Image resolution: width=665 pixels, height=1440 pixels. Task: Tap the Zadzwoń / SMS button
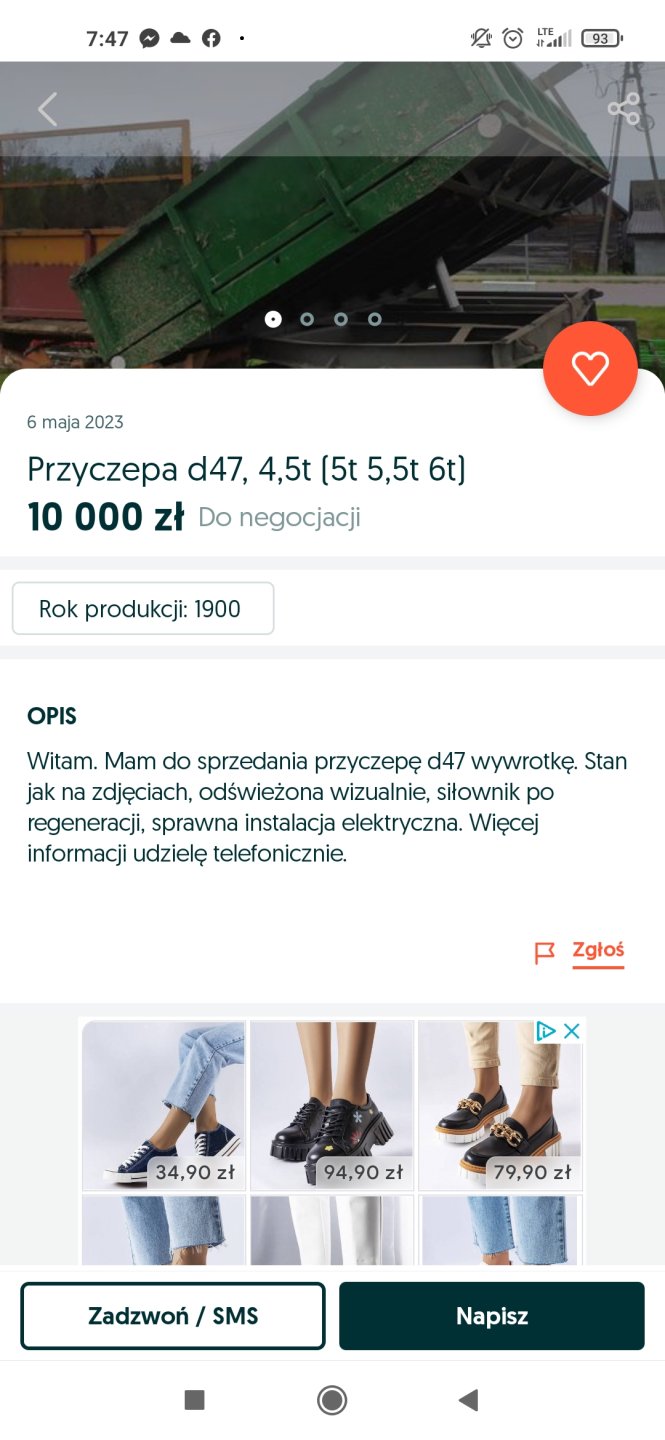click(173, 1316)
